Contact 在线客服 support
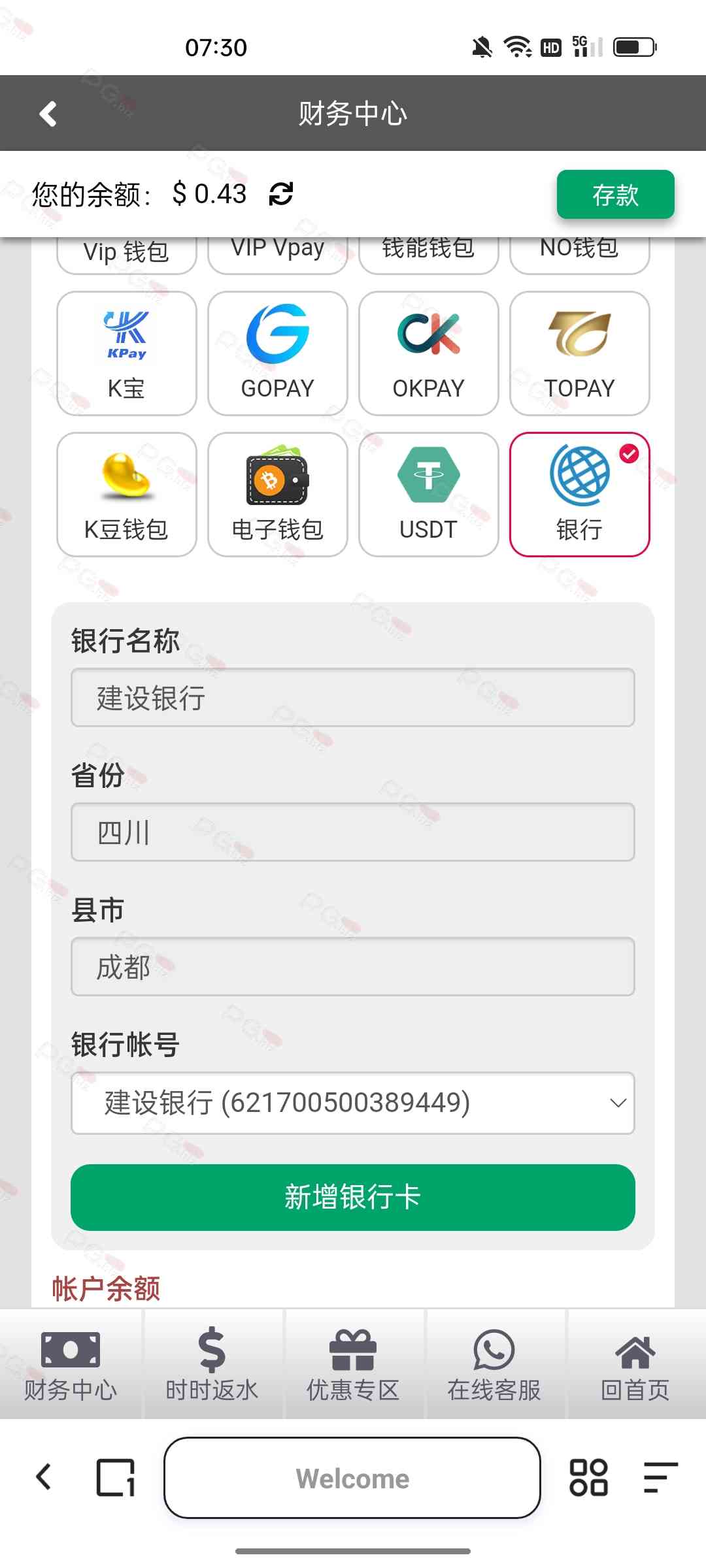This screenshot has height=1568, width=706. (494, 1364)
